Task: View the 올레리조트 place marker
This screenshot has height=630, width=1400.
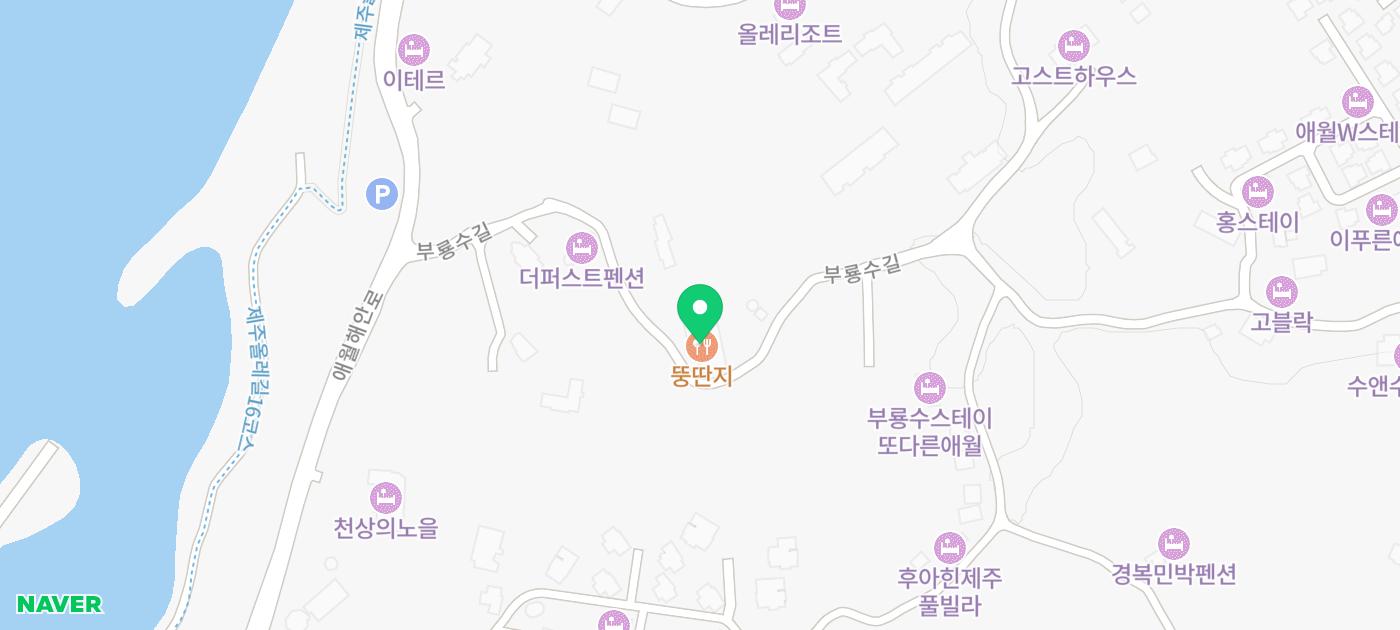Action: (790, 8)
